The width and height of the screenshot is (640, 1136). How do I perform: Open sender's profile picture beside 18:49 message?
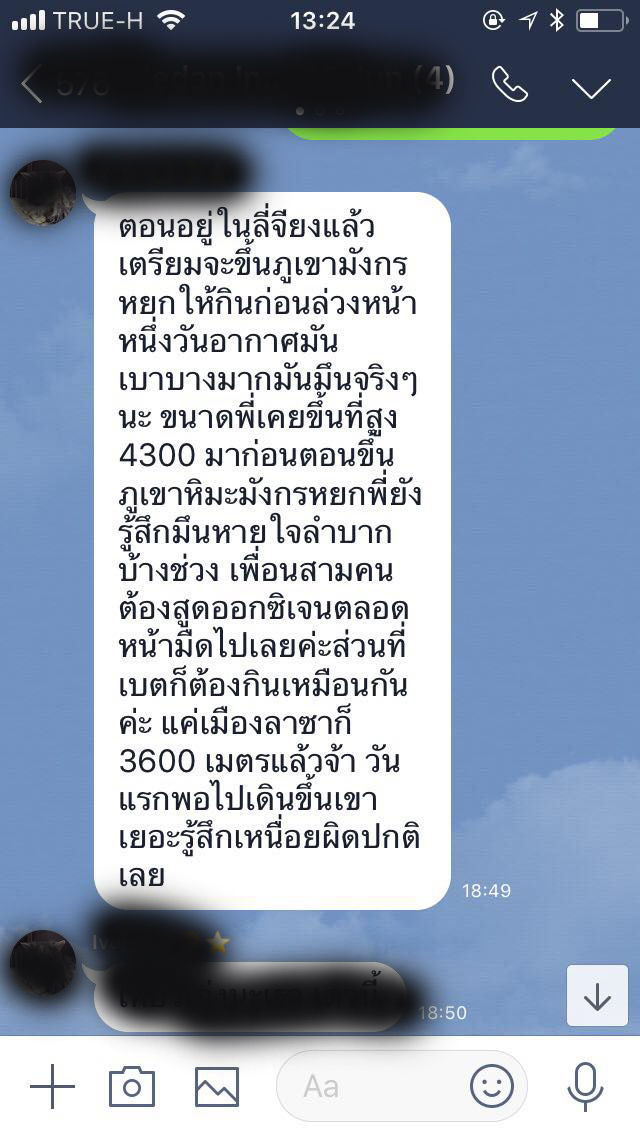click(x=43, y=193)
